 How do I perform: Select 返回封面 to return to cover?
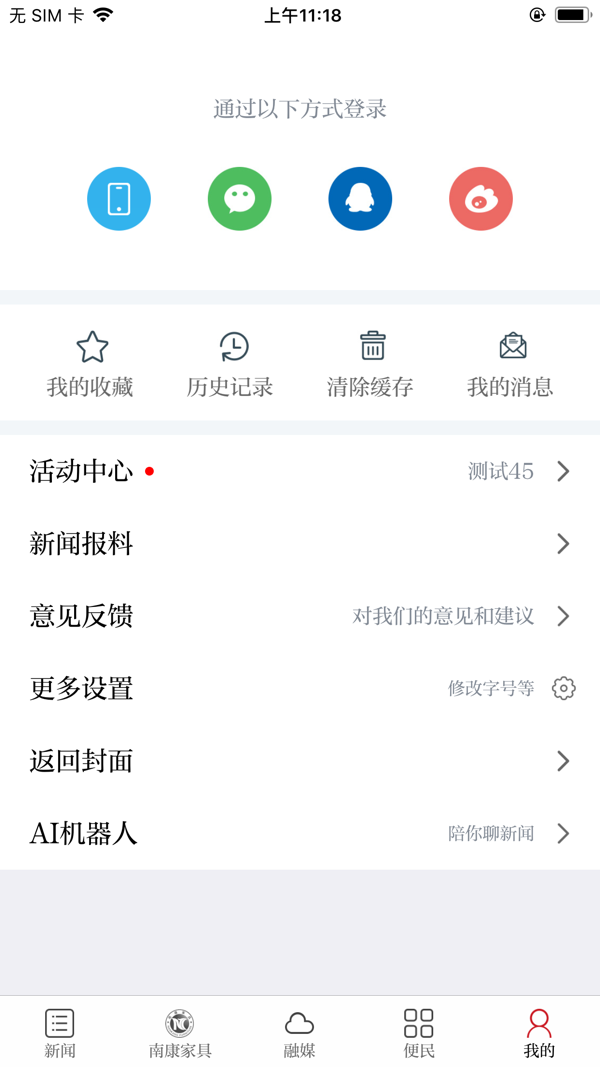(x=300, y=761)
